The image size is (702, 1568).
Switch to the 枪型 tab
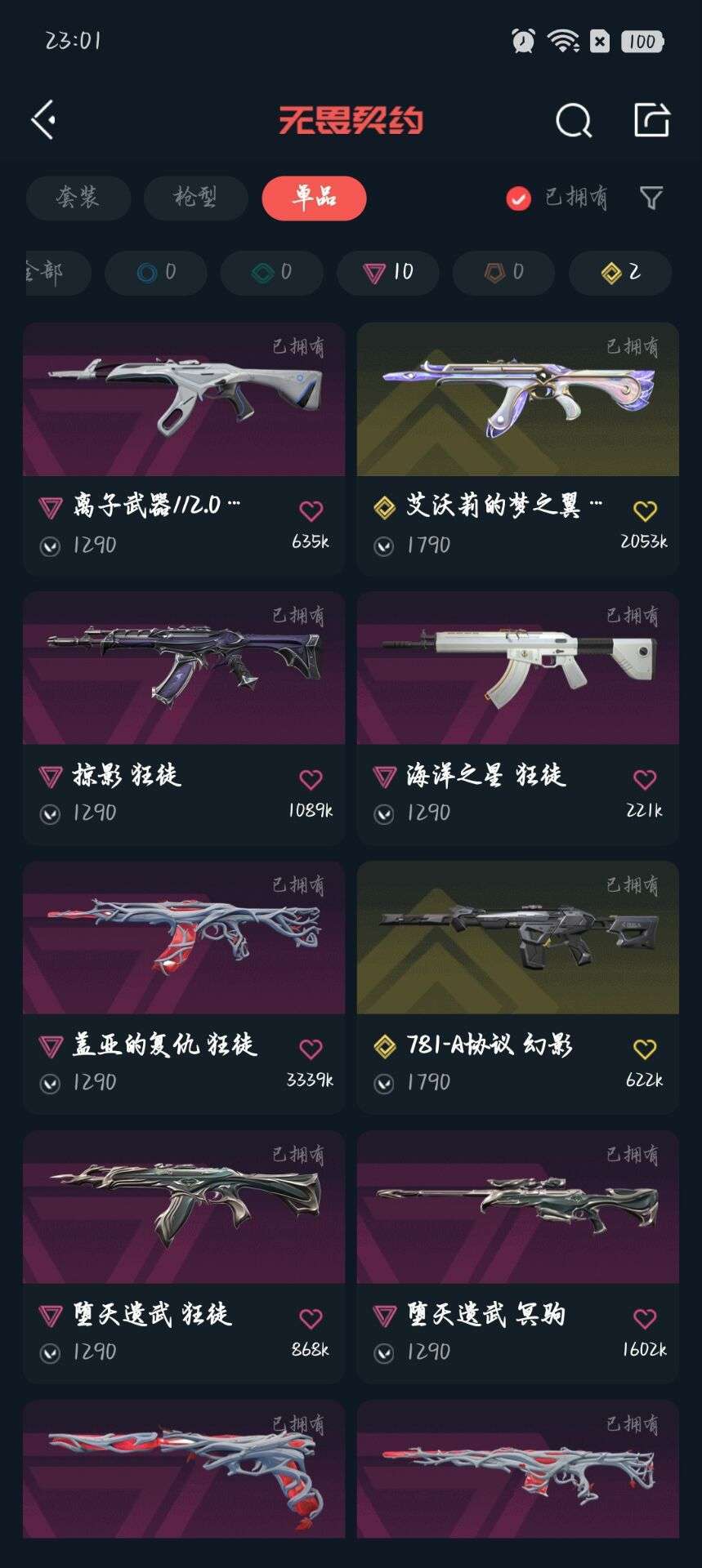(x=196, y=198)
